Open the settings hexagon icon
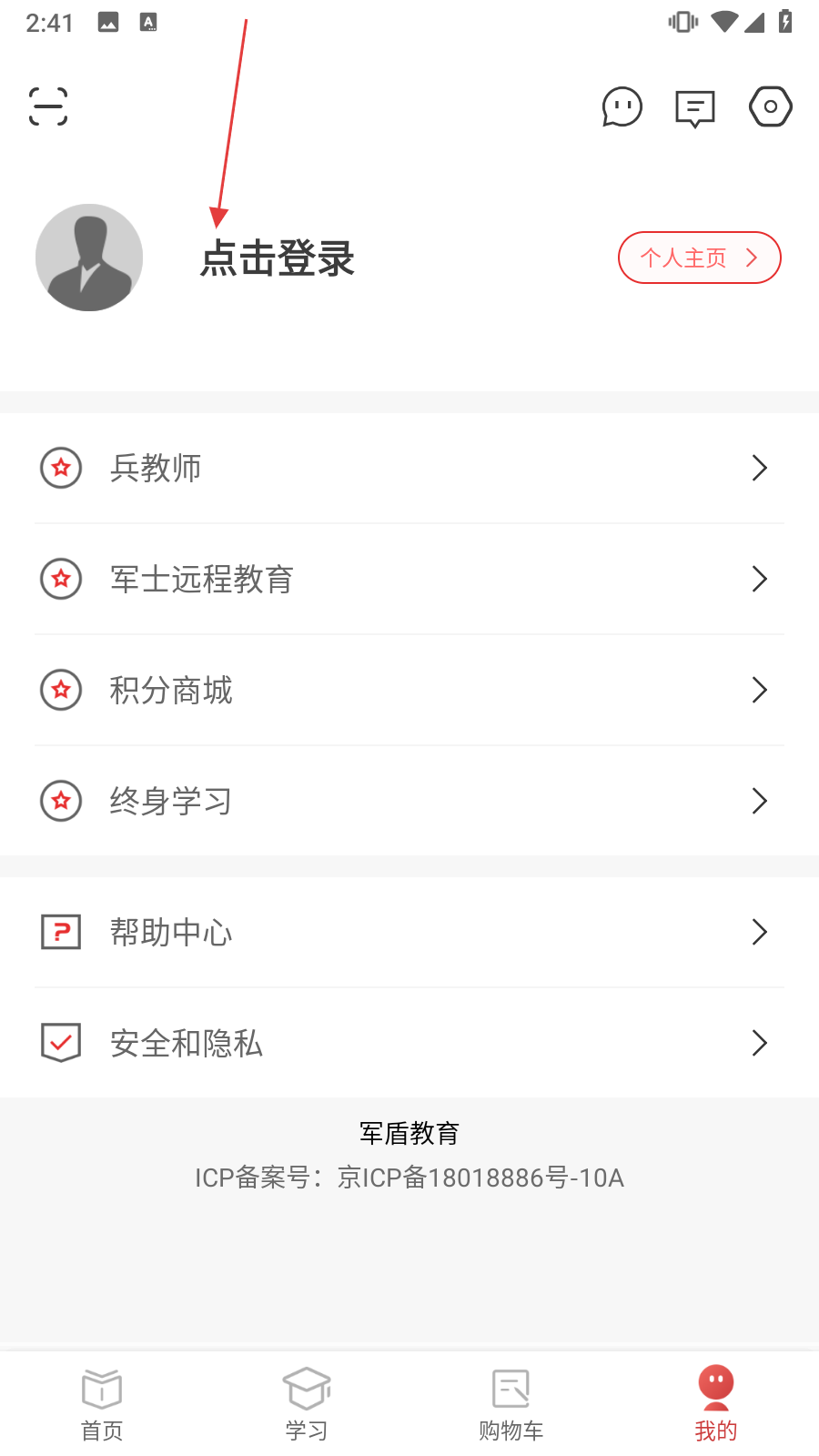Viewport: 819px width, 1456px height. (770, 107)
